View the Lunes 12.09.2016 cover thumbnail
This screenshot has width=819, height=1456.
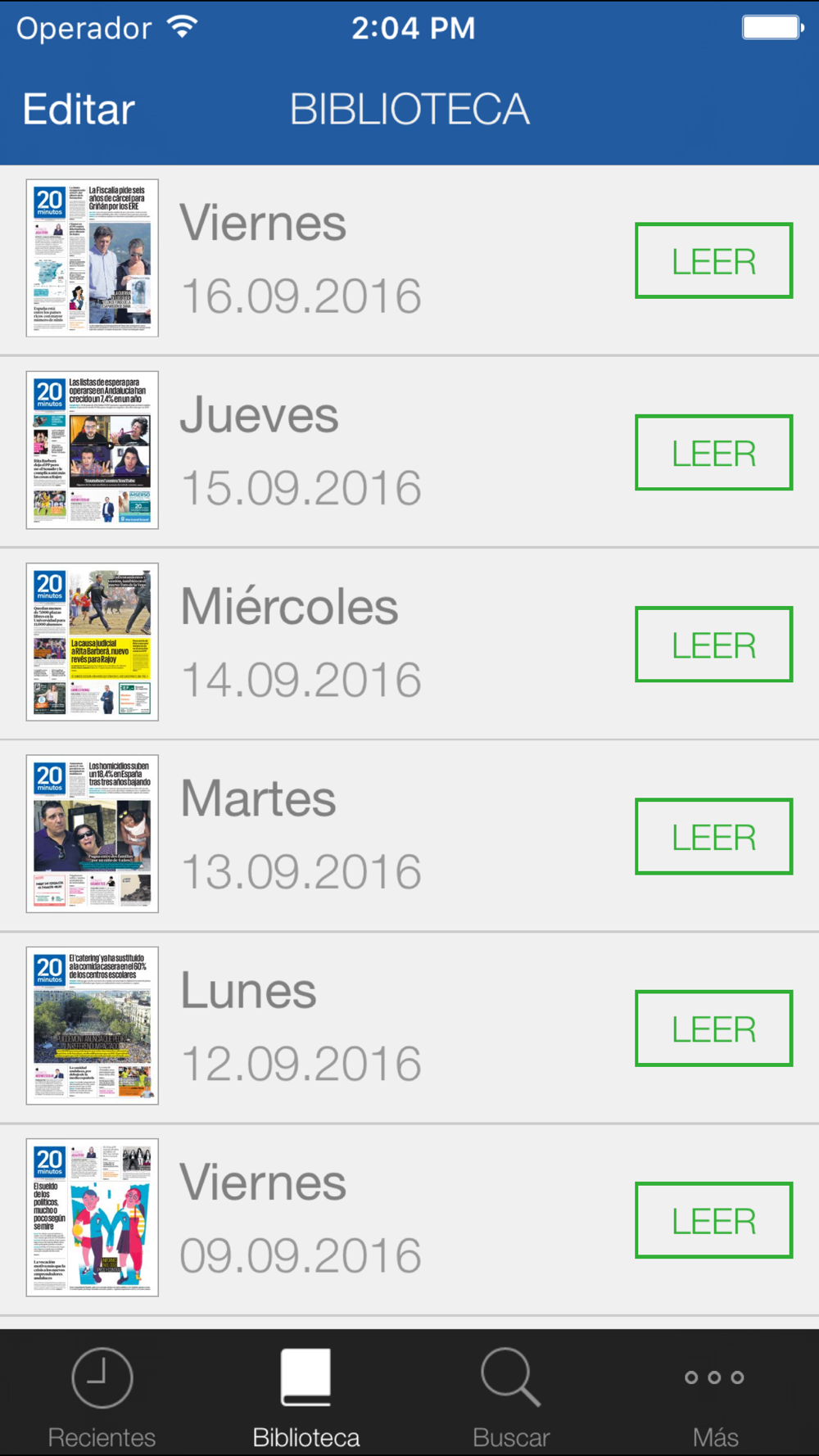tap(93, 1025)
